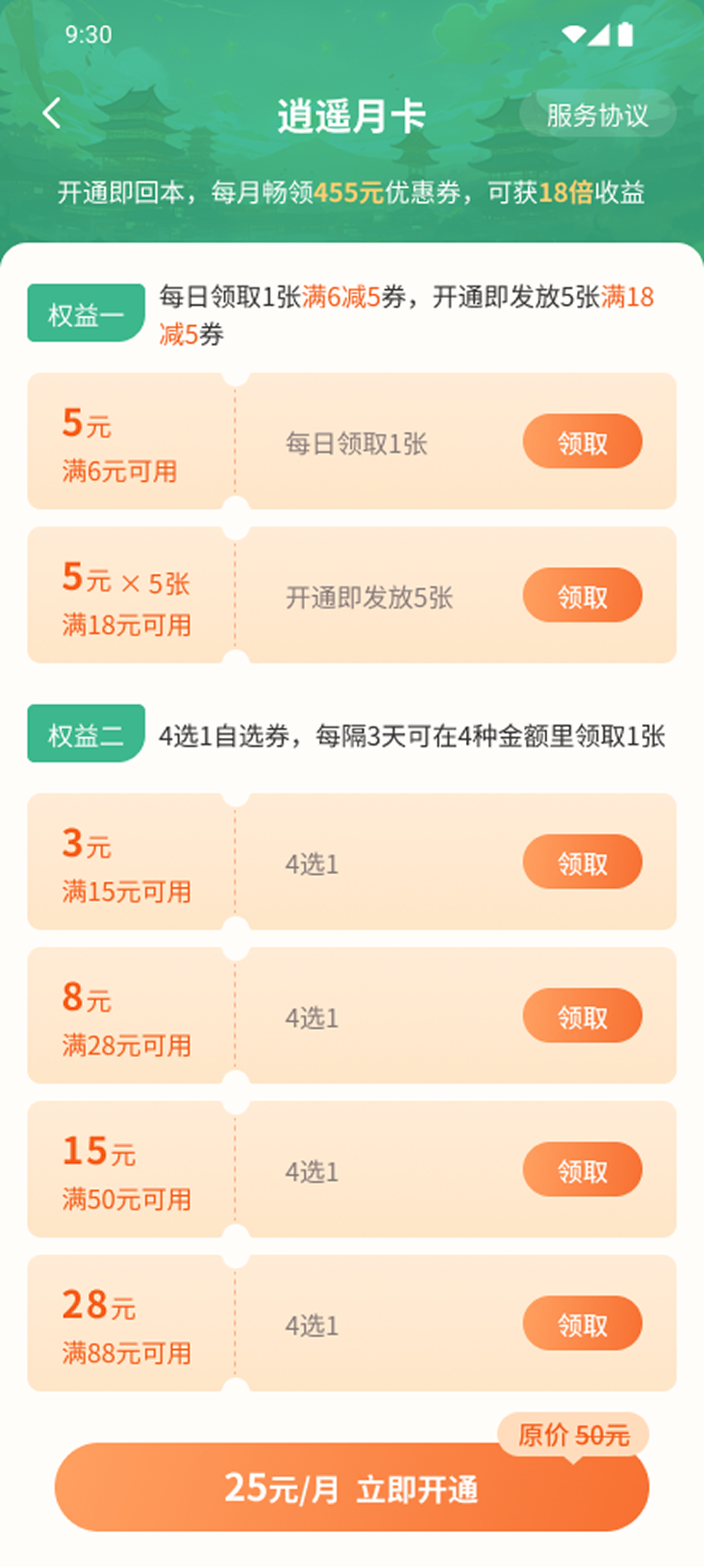
Task: Claim the daily 5元 满6元可用 coupon
Action: pyautogui.click(x=582, y=442)
